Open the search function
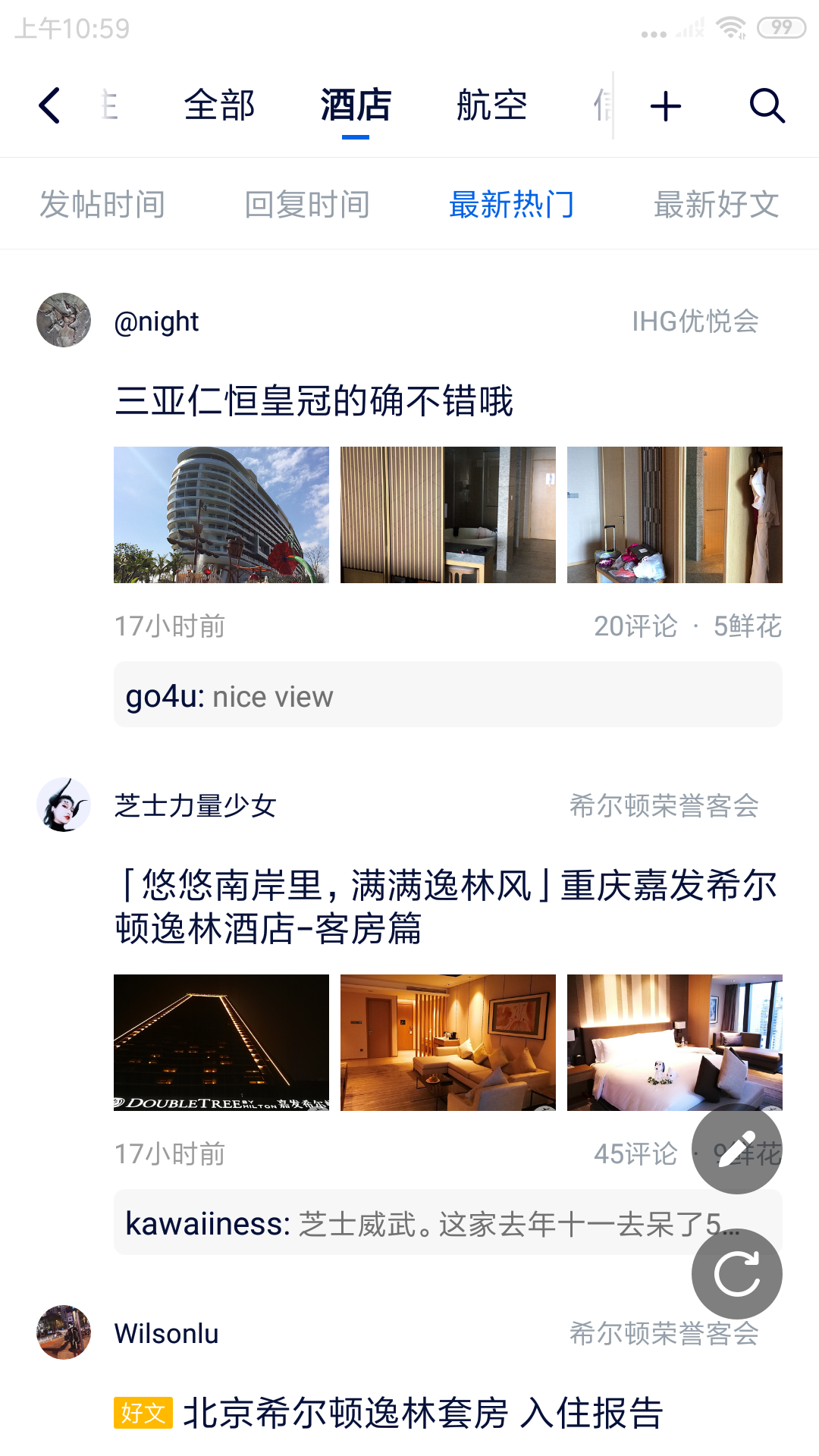This screenshot has height=1456, width=819. [x=767, y=106]
